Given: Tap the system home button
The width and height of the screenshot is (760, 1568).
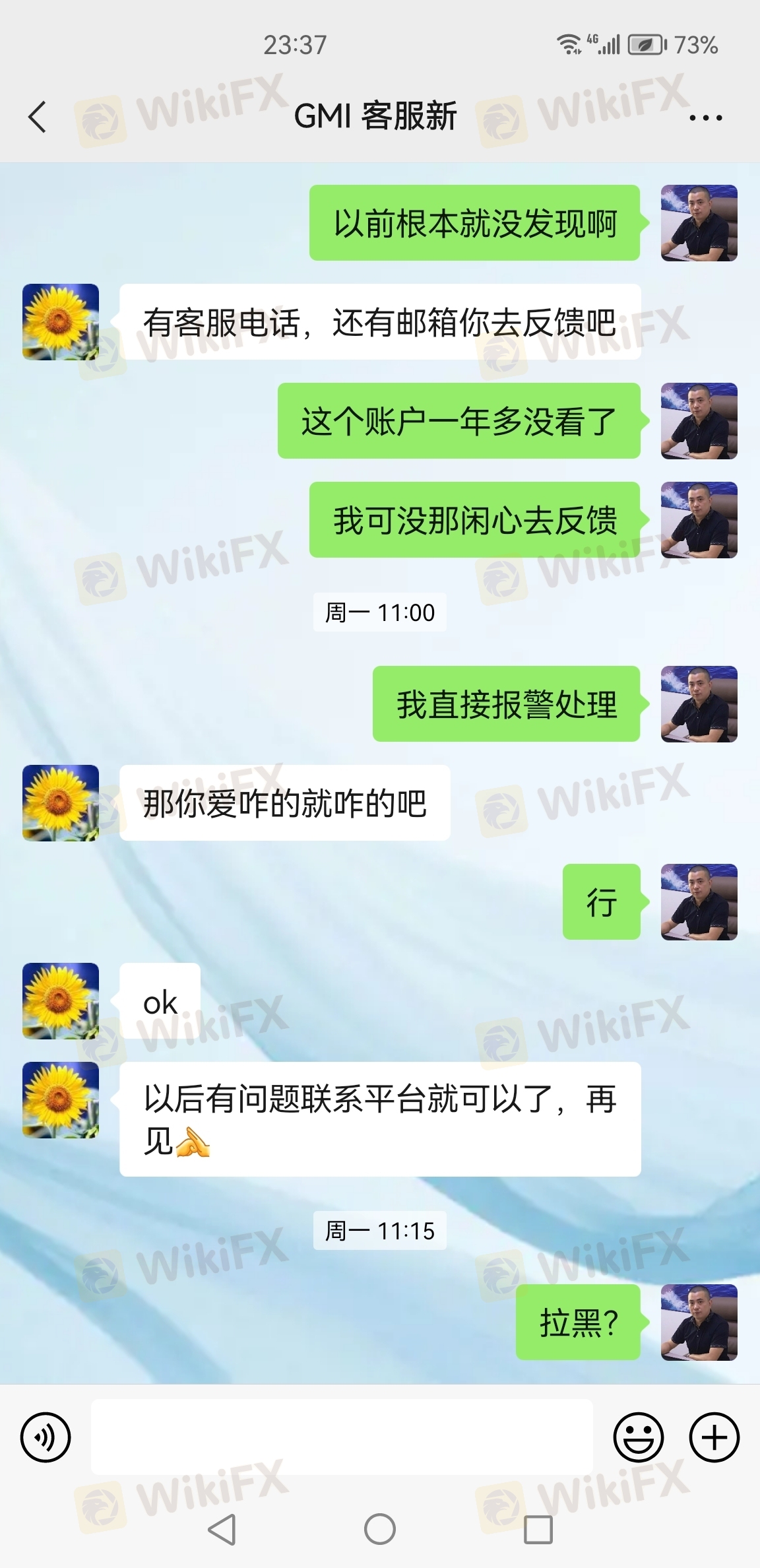Looking at the screenshot, I should point(380,1529).
